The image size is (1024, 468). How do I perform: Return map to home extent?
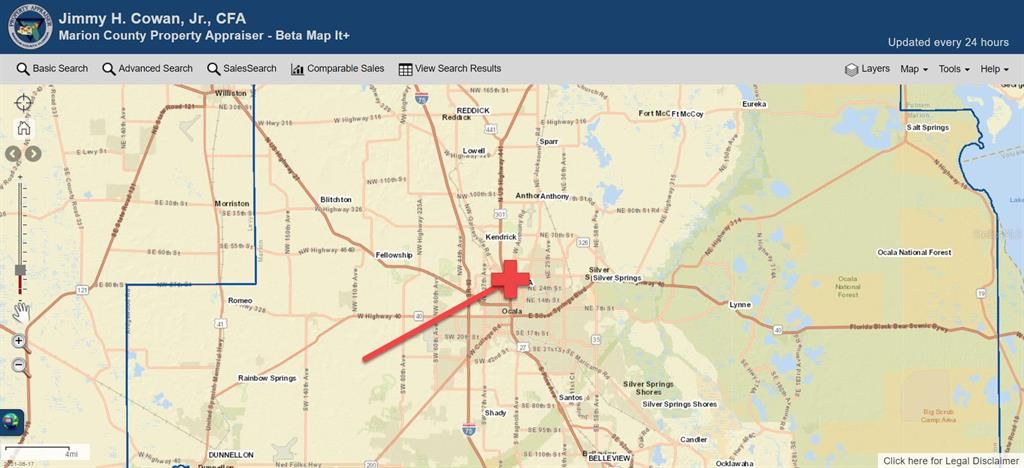(x=23, y=128)
